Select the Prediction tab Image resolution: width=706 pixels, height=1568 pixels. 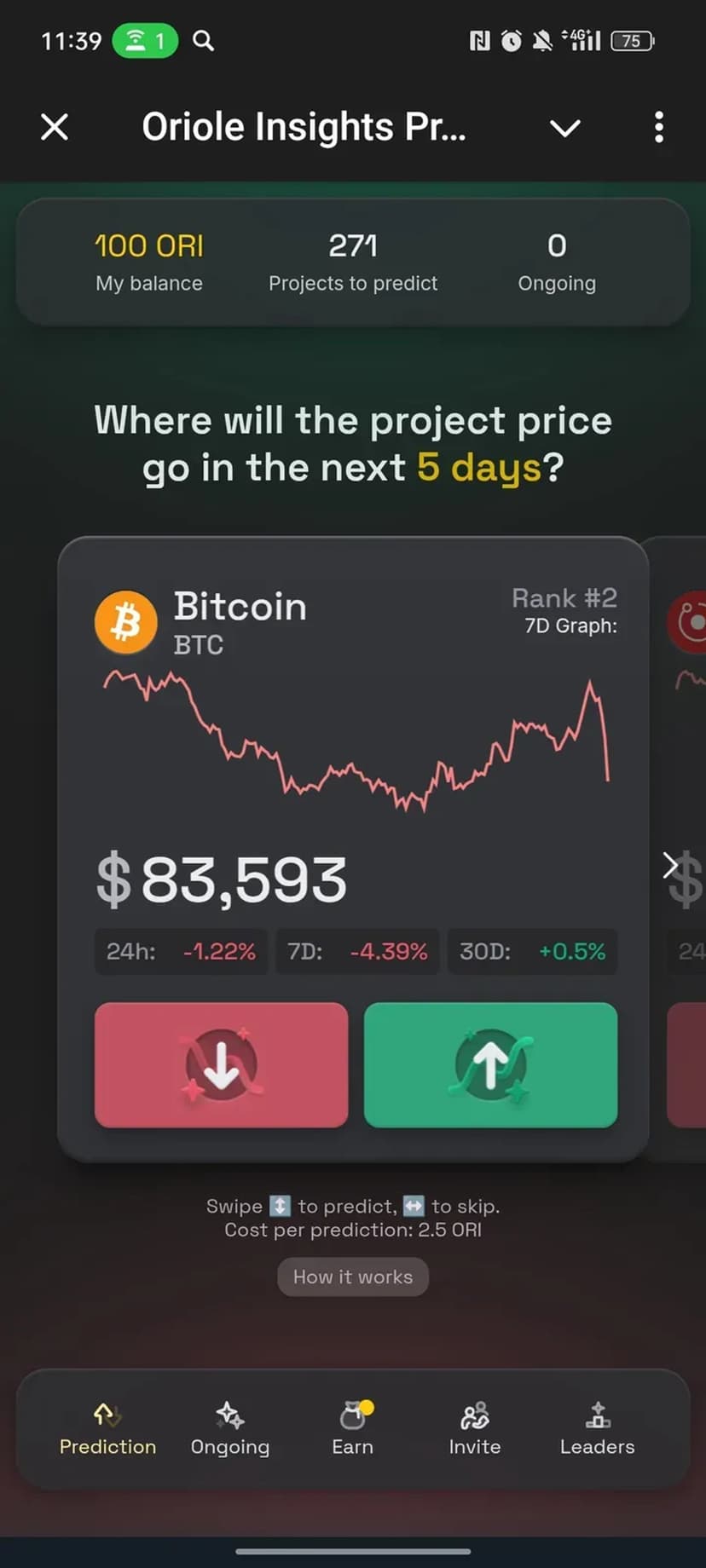pyautogui.click(x=107, y=1428)
